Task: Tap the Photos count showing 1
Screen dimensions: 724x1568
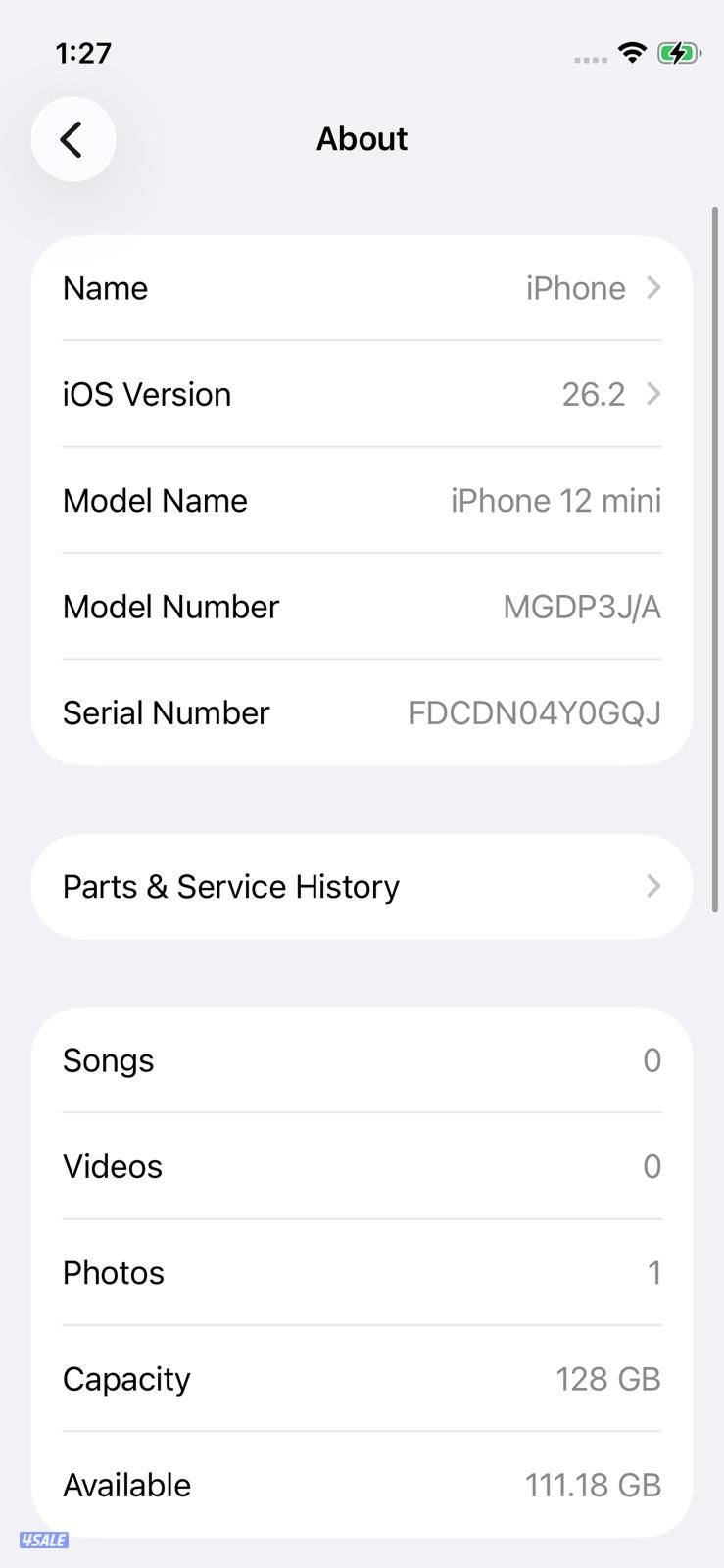Action: tap(654, 1272)
